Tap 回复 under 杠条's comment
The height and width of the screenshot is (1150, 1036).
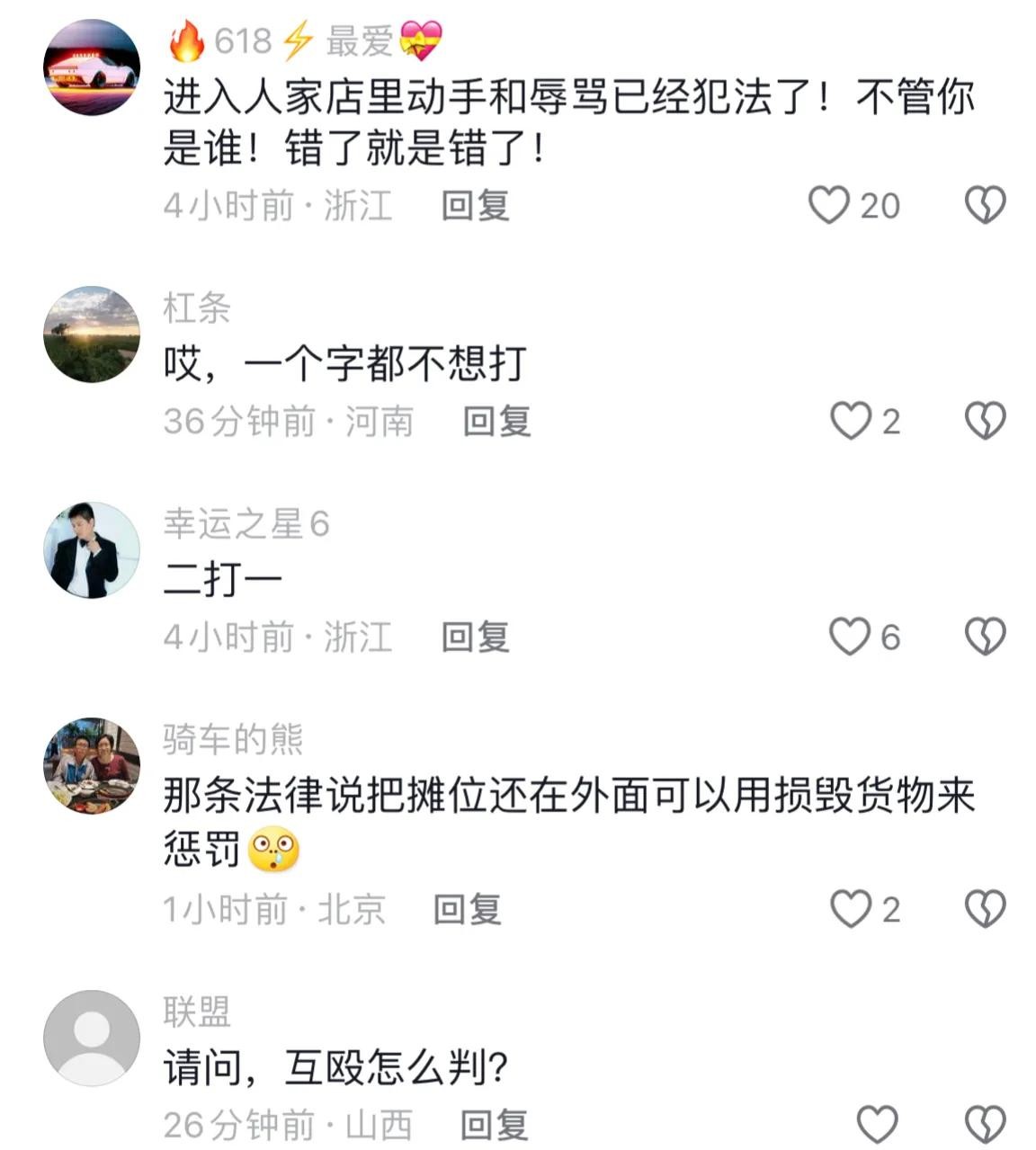[496, 421]
